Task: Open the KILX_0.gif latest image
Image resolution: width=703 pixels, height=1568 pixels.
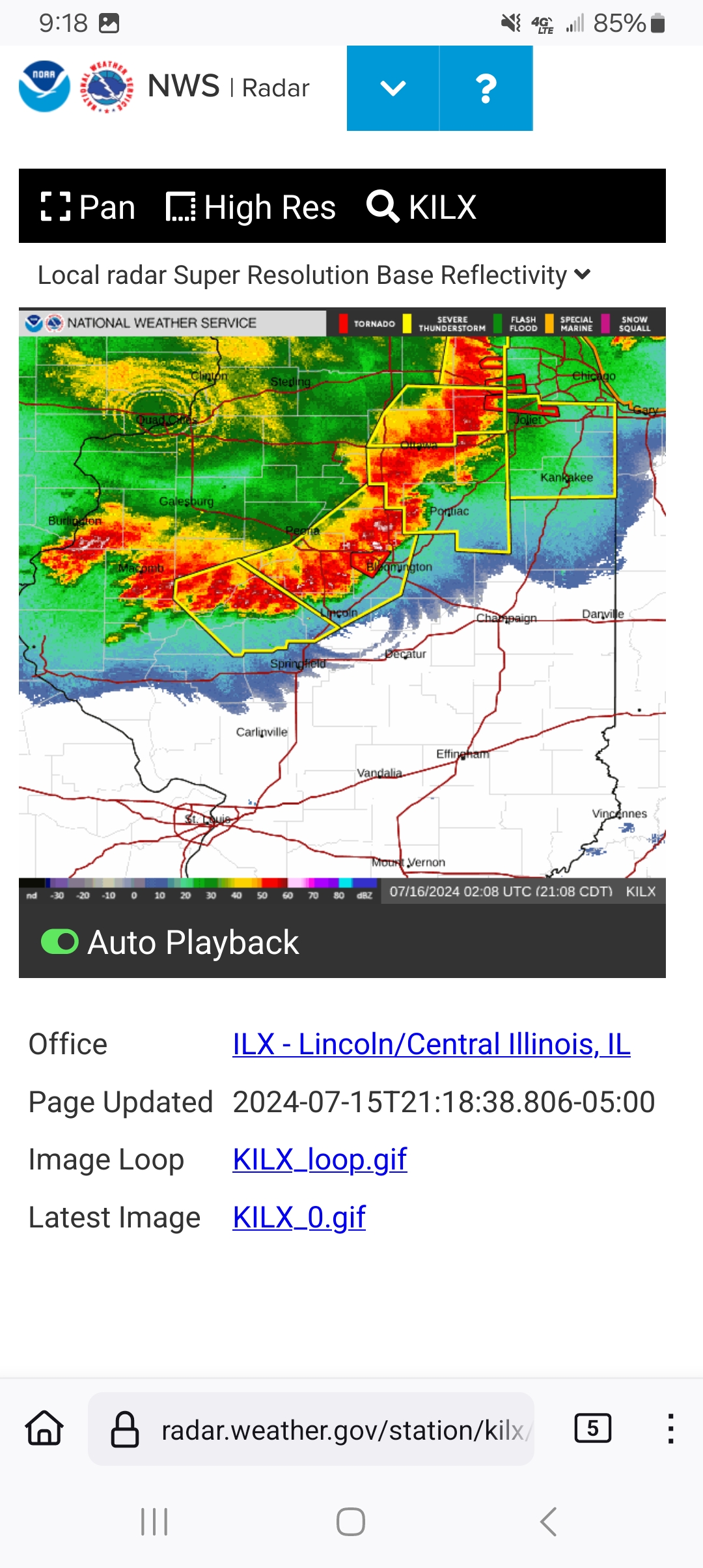Action: click(x=299, y=1217)
